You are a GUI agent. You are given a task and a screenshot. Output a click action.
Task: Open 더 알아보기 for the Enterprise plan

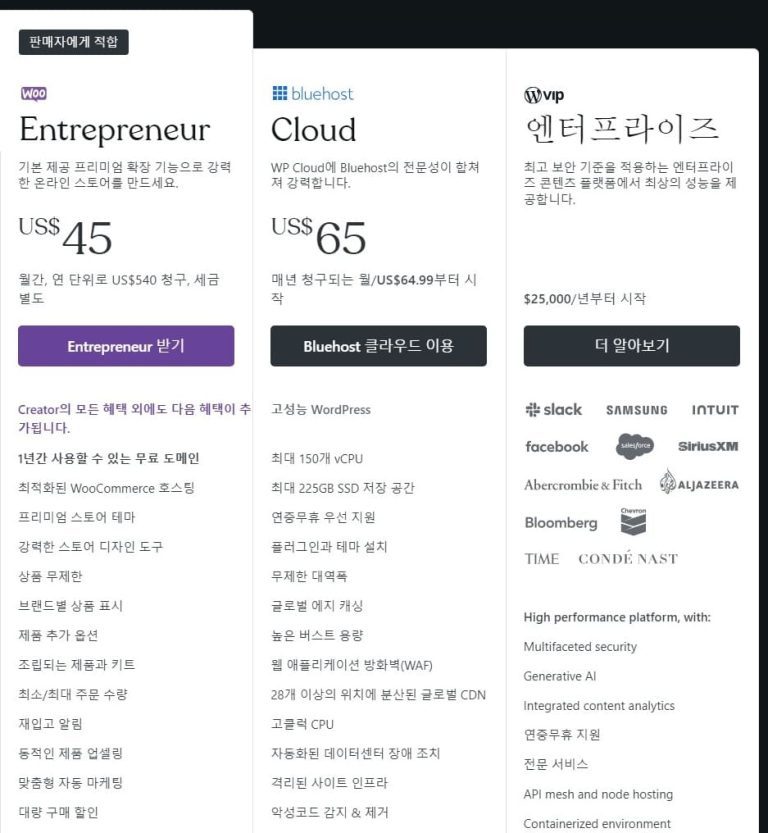[x=631, y=346]
